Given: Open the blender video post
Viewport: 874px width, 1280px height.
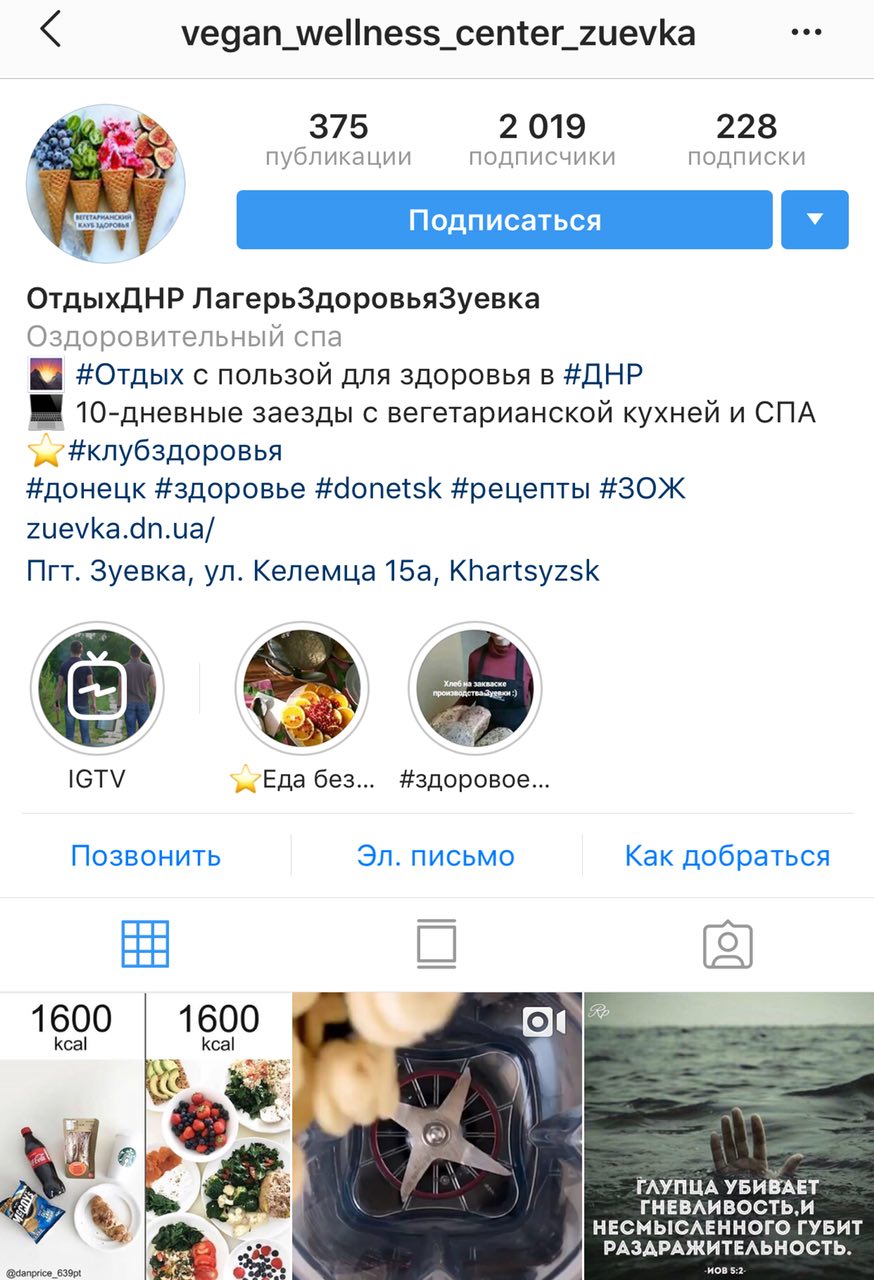Looking at the screenshot, I should point(437,1136).
